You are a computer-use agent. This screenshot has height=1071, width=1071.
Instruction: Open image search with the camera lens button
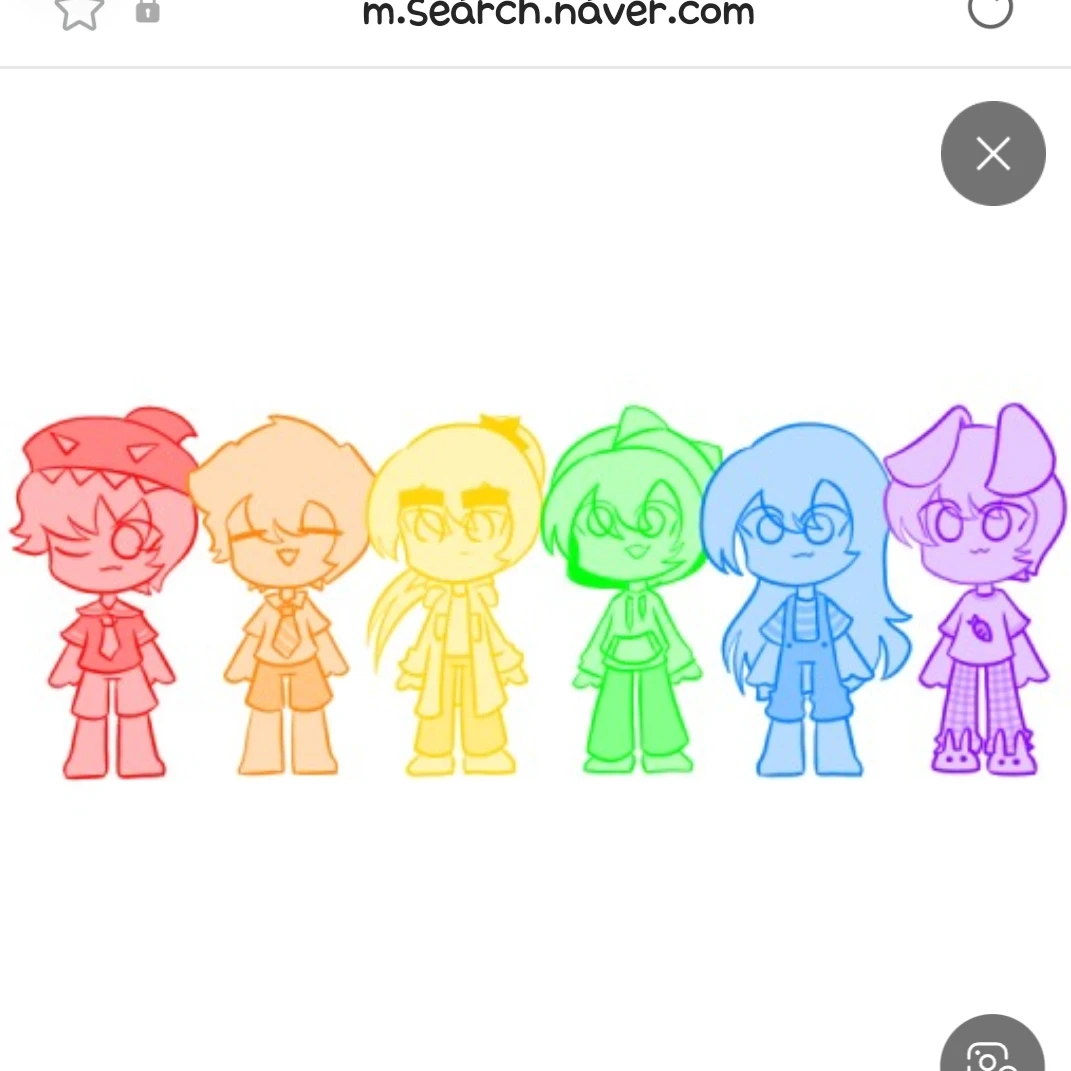pos(991,1052)
